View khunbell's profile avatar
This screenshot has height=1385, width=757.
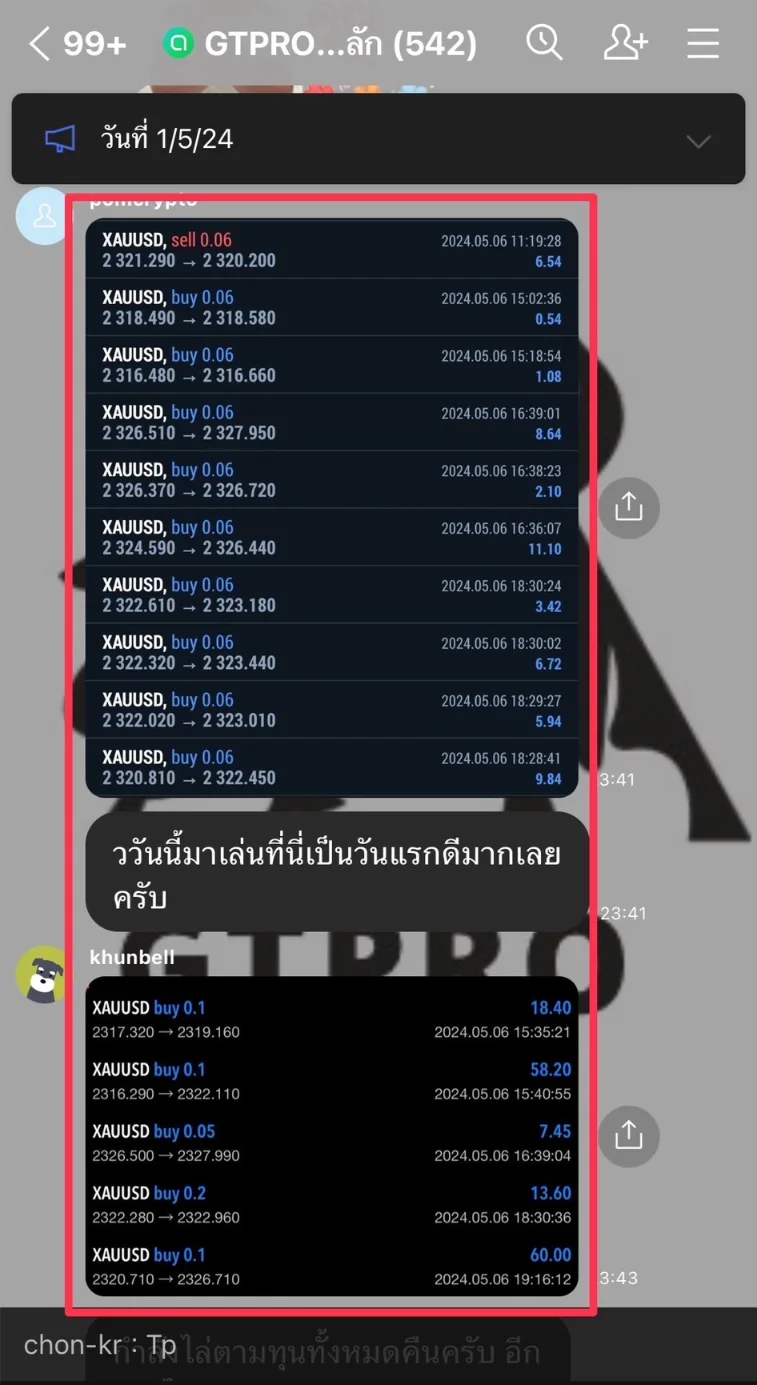click(43, 973)
